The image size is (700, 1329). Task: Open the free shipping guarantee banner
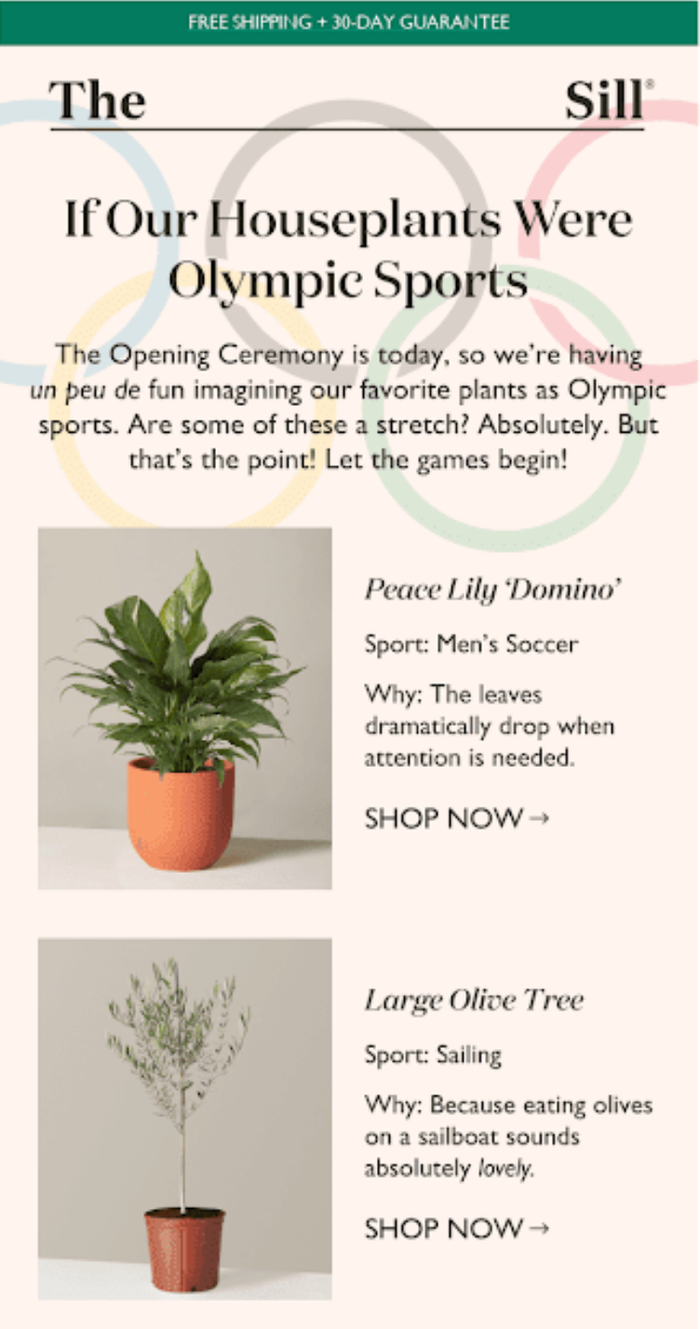point(349,22)
